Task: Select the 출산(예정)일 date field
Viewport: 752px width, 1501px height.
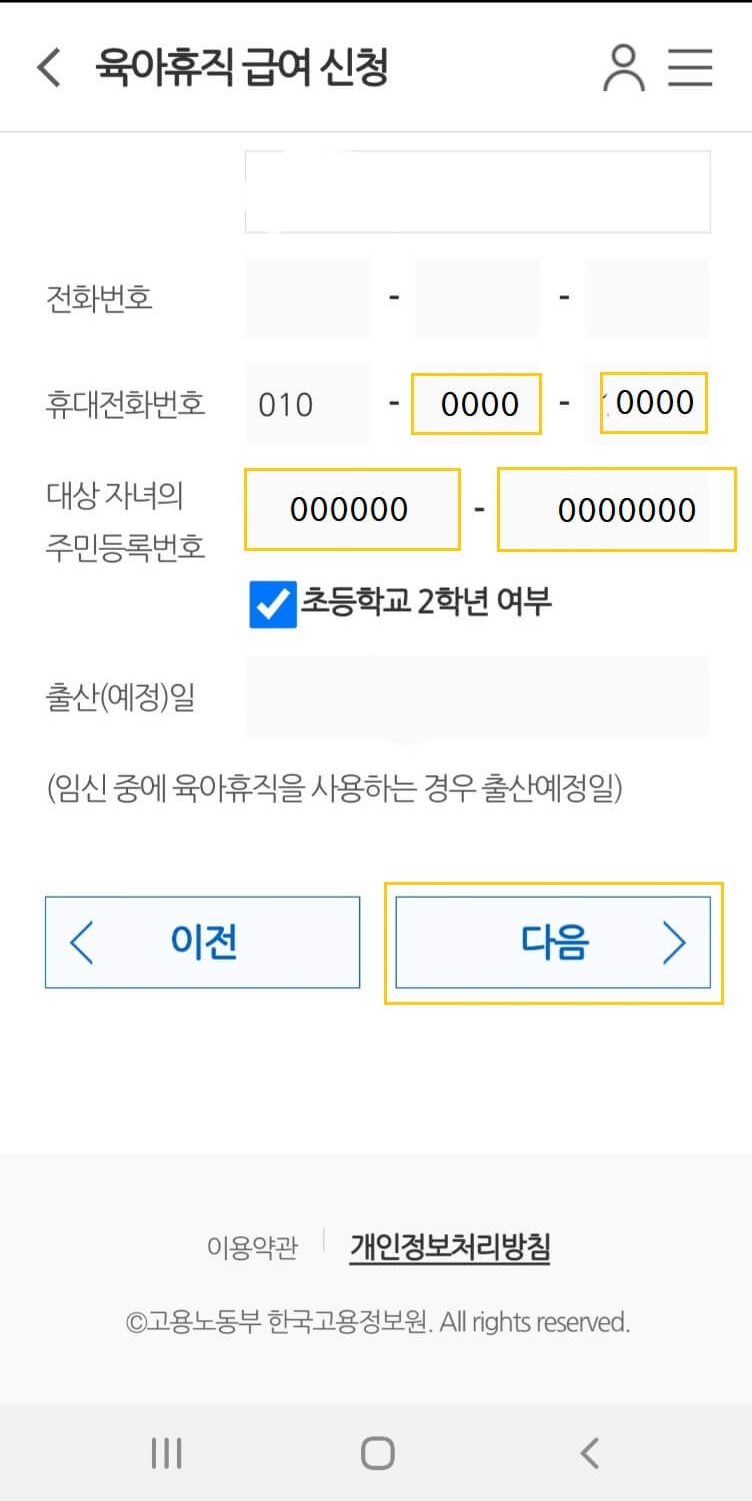Action: [476, 698]
